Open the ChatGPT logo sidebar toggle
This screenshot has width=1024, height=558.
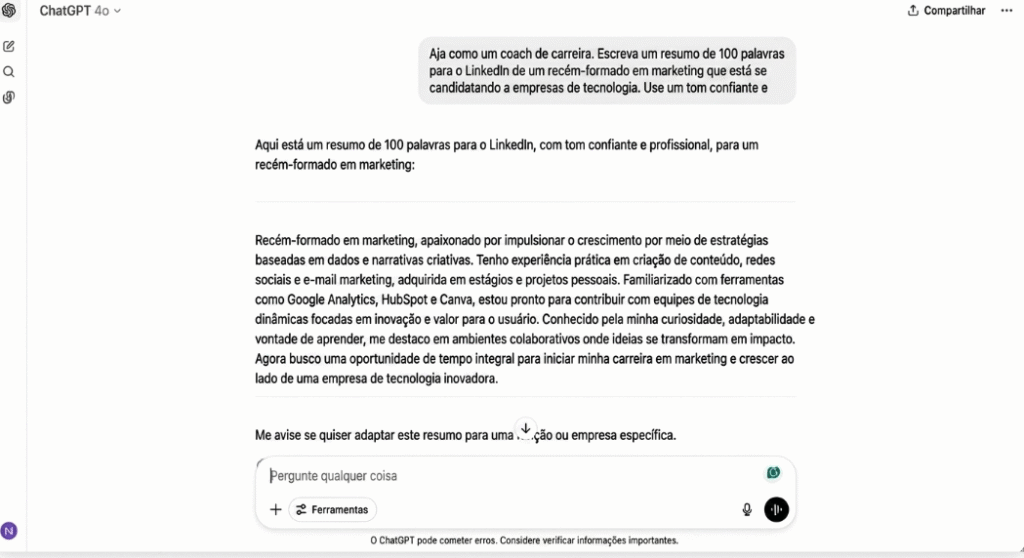click(x=9, y=11)
